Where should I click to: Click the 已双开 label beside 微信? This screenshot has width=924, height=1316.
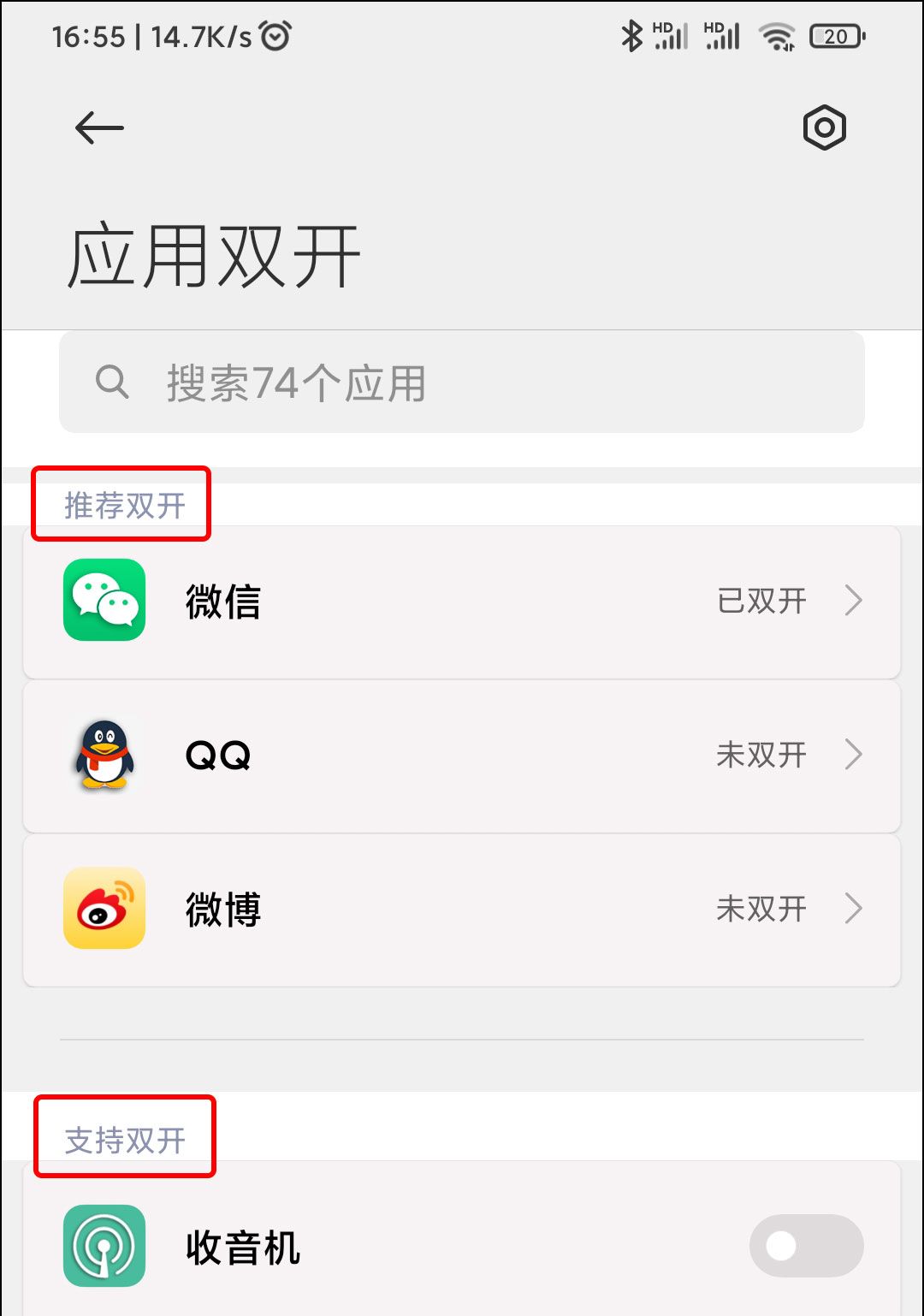[x=761, y=601]
